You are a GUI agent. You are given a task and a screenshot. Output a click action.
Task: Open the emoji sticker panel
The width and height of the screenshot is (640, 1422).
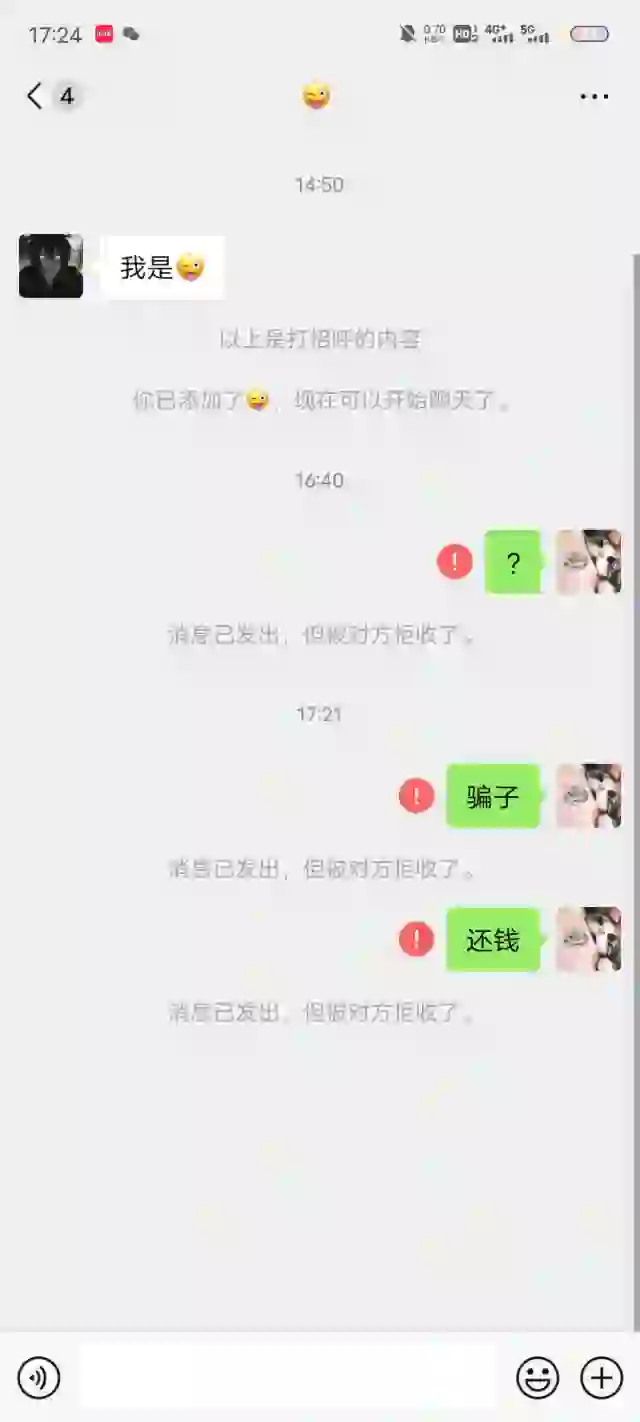pos(537,1378)
